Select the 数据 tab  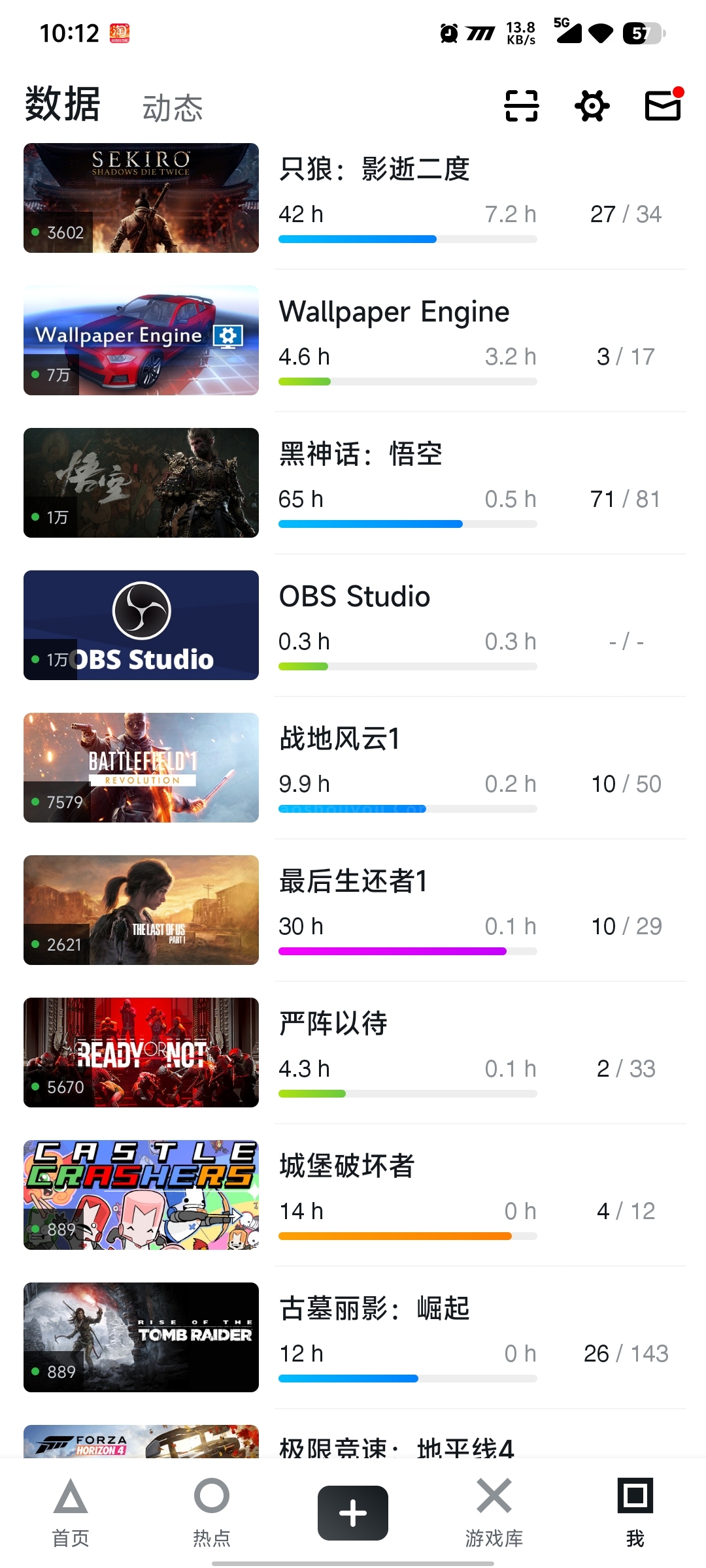(63, 105)
